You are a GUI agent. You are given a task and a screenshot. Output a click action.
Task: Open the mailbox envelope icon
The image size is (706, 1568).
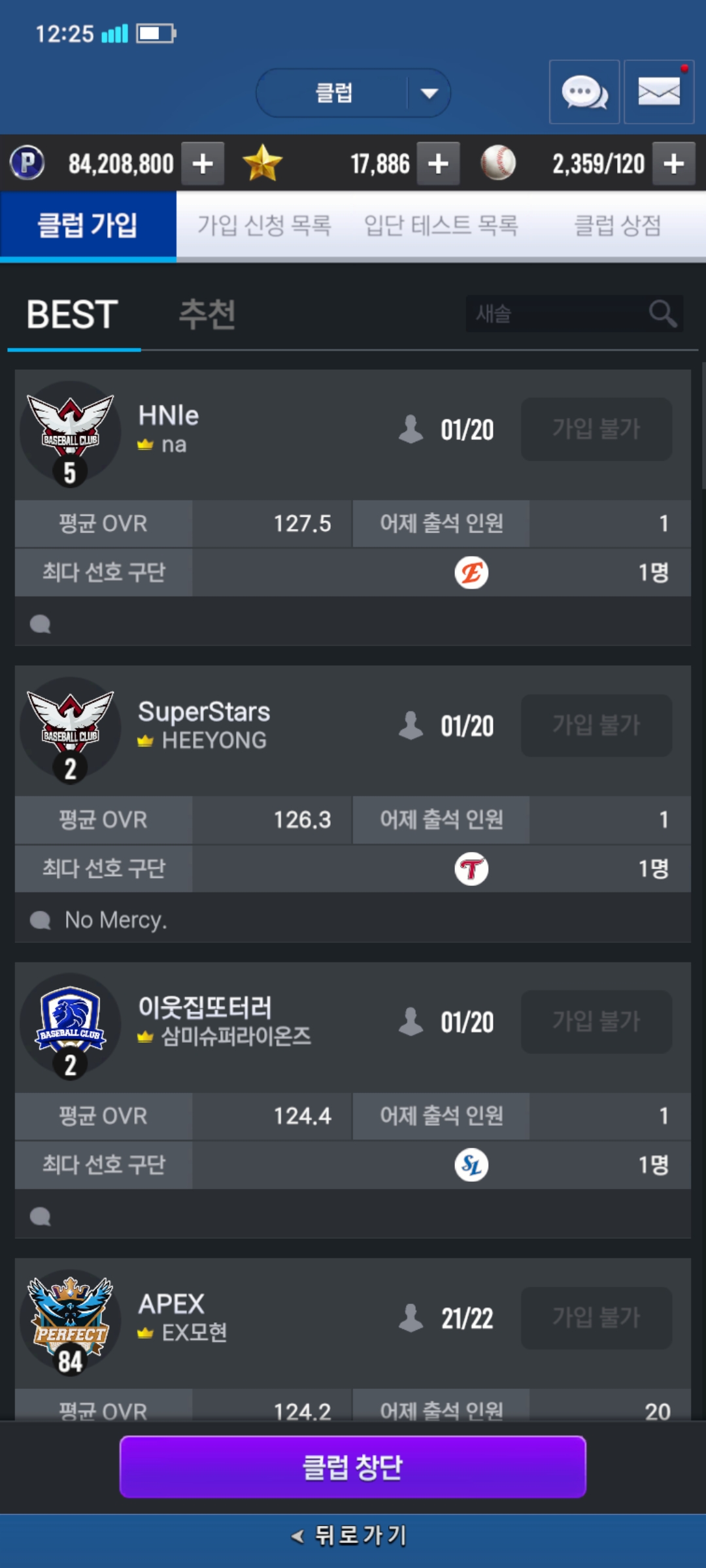pos(658,92)
